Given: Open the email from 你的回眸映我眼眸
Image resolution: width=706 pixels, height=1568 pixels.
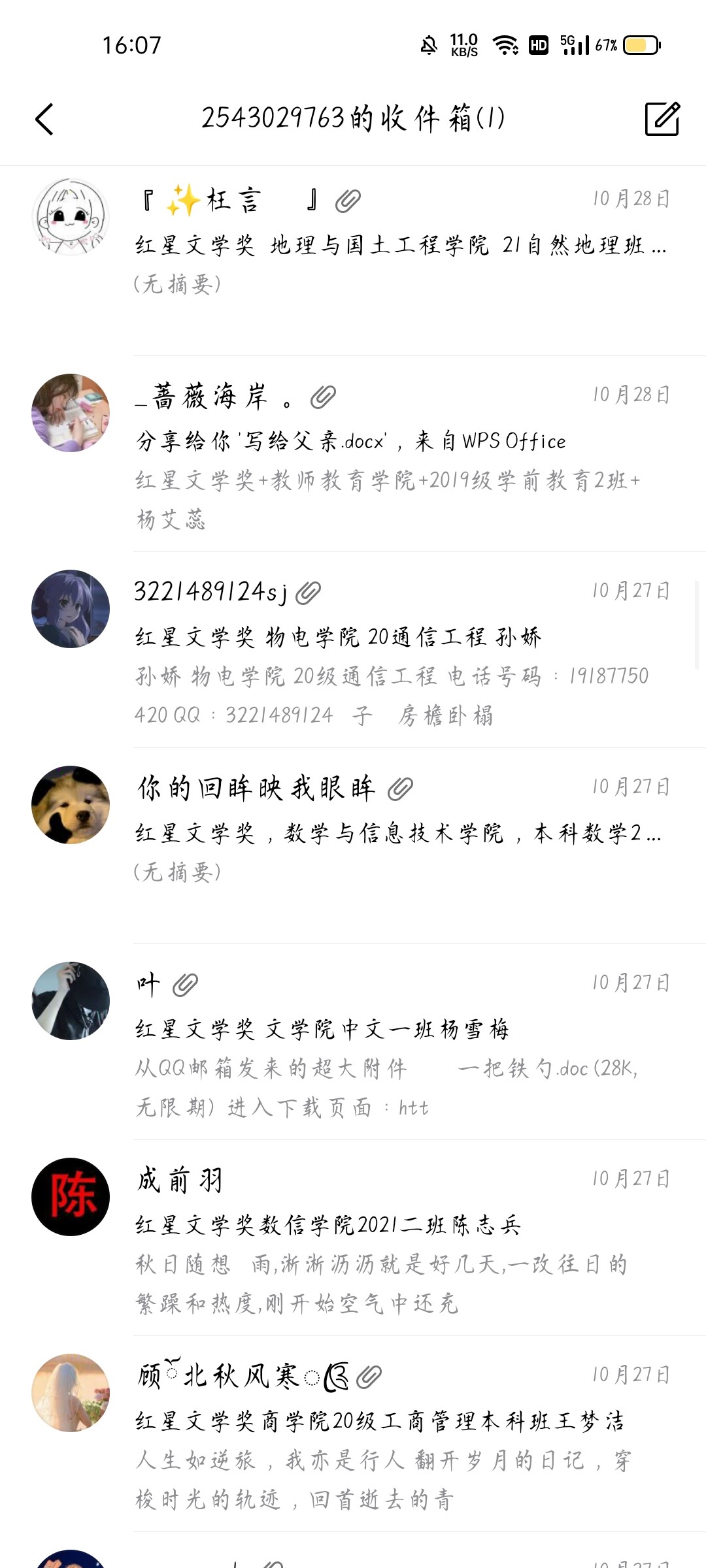Looking at the screenshot, I should [400, 833].
